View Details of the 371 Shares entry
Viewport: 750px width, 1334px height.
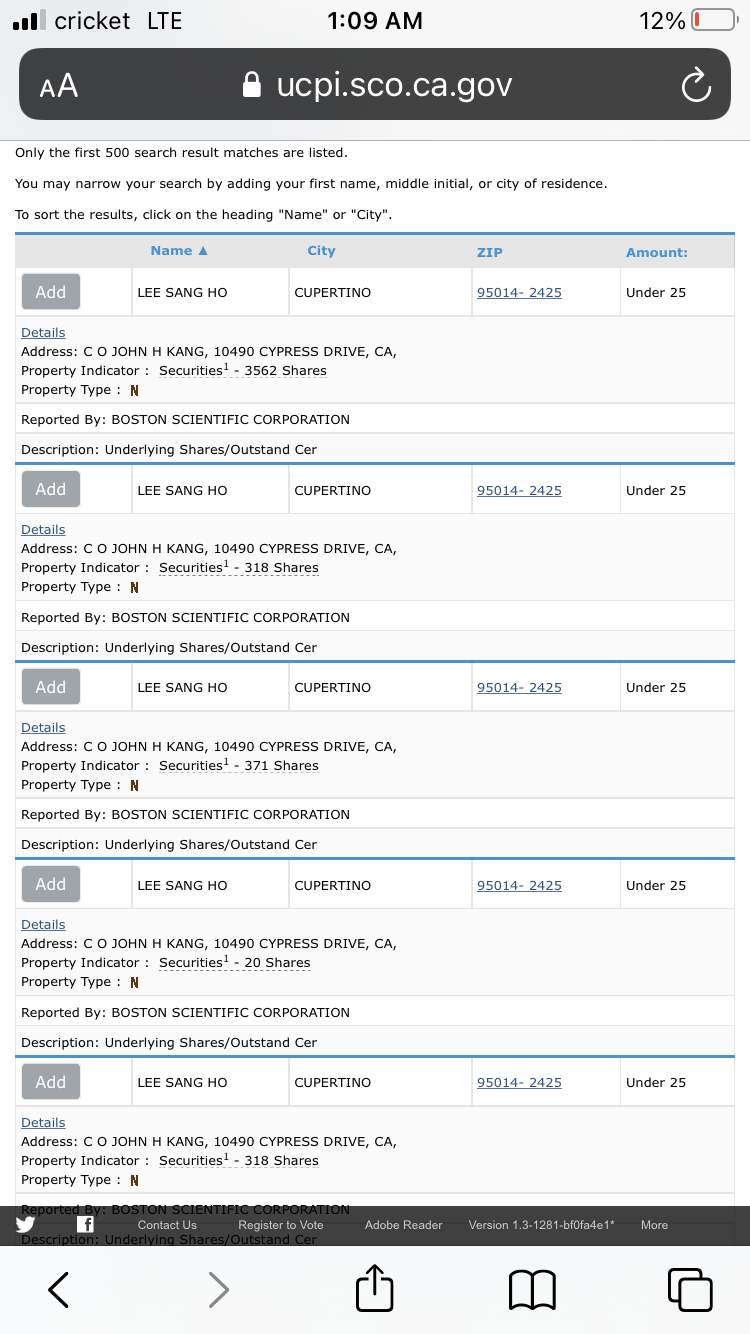click(43, 727)
